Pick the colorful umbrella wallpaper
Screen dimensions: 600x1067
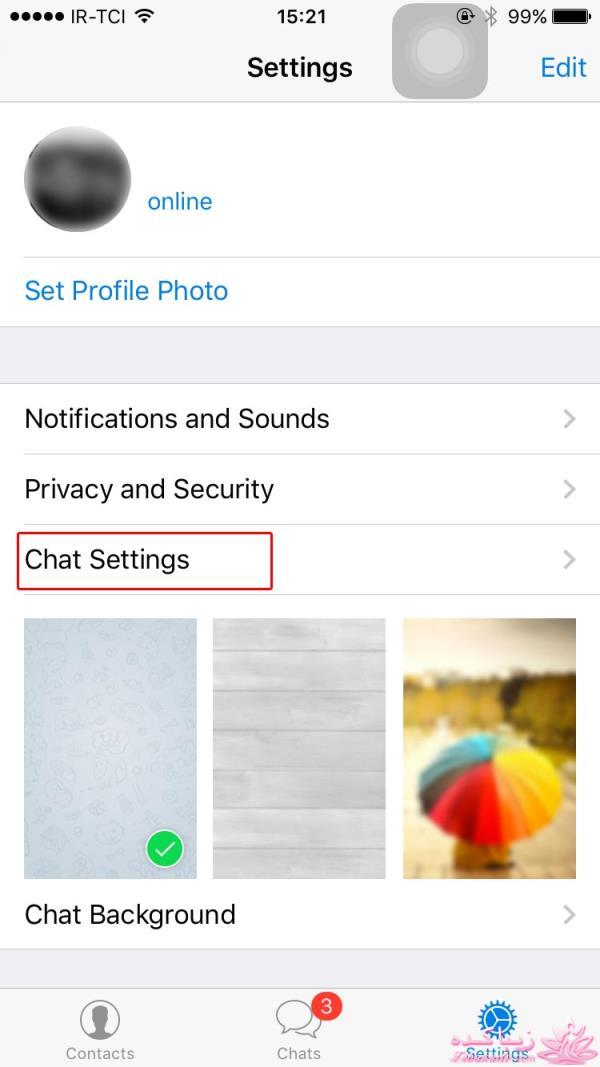pyautogui.click(x=489, y=748)
